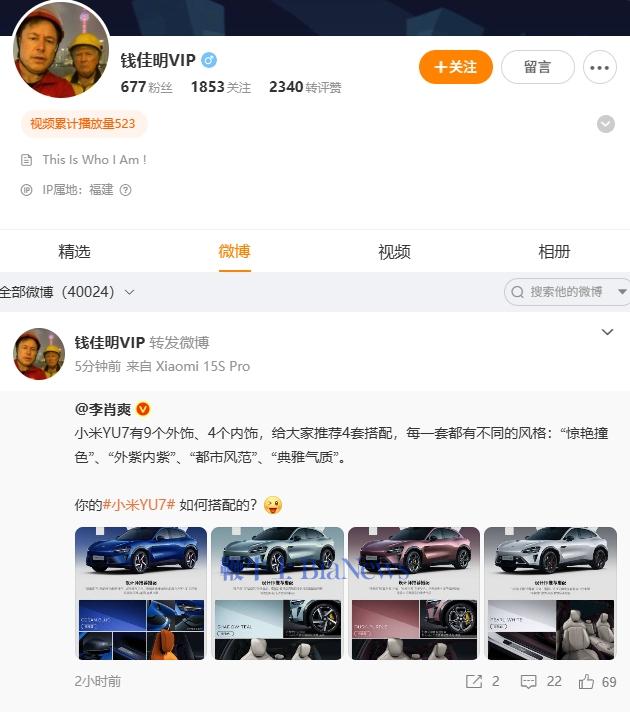Tap the 搜索他的微博 search box
This screenshot has height=712, width=630.
(x=566, y=292)
